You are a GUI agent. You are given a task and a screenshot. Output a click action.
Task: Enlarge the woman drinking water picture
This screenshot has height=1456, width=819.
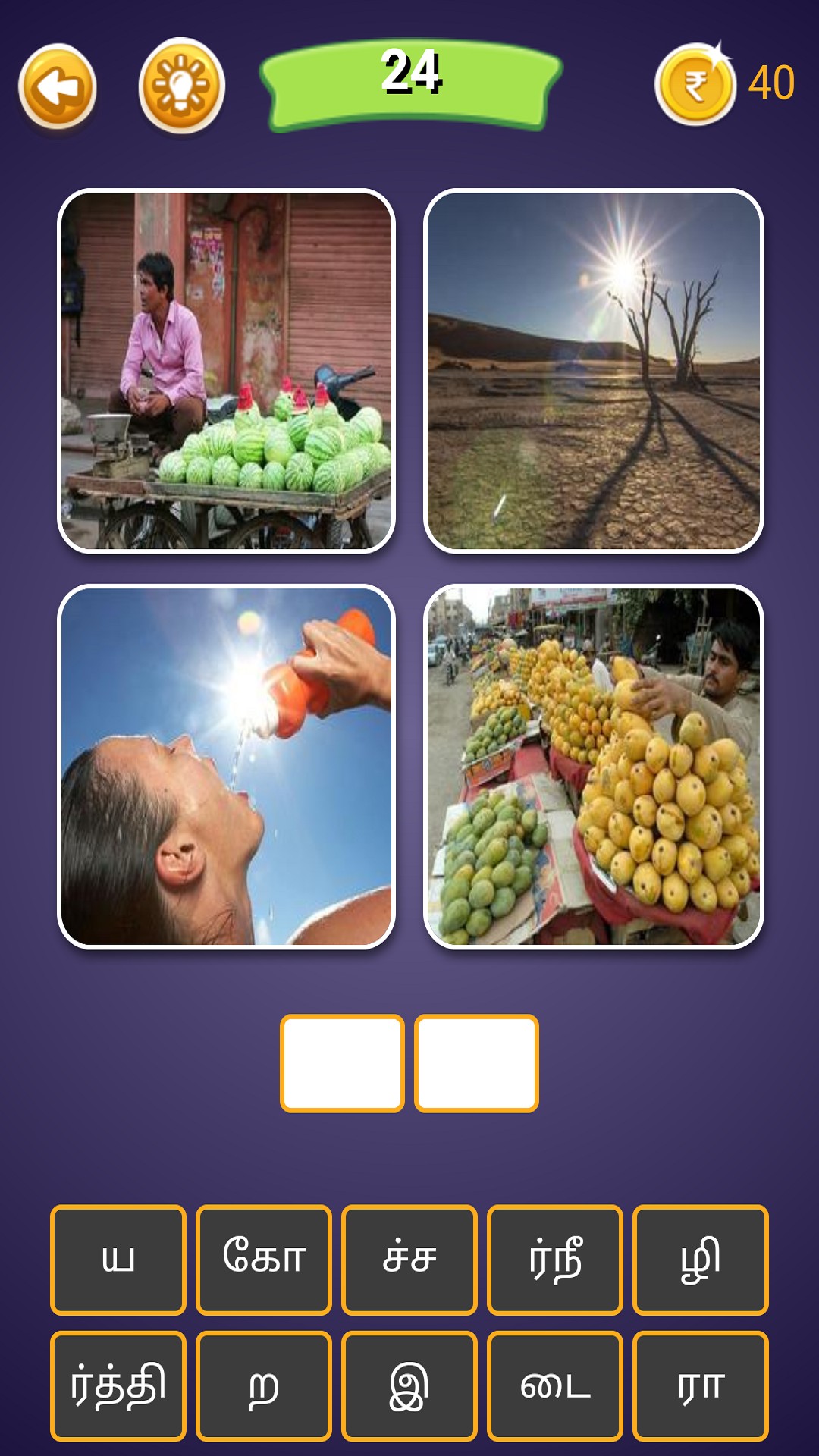point(226,767)
